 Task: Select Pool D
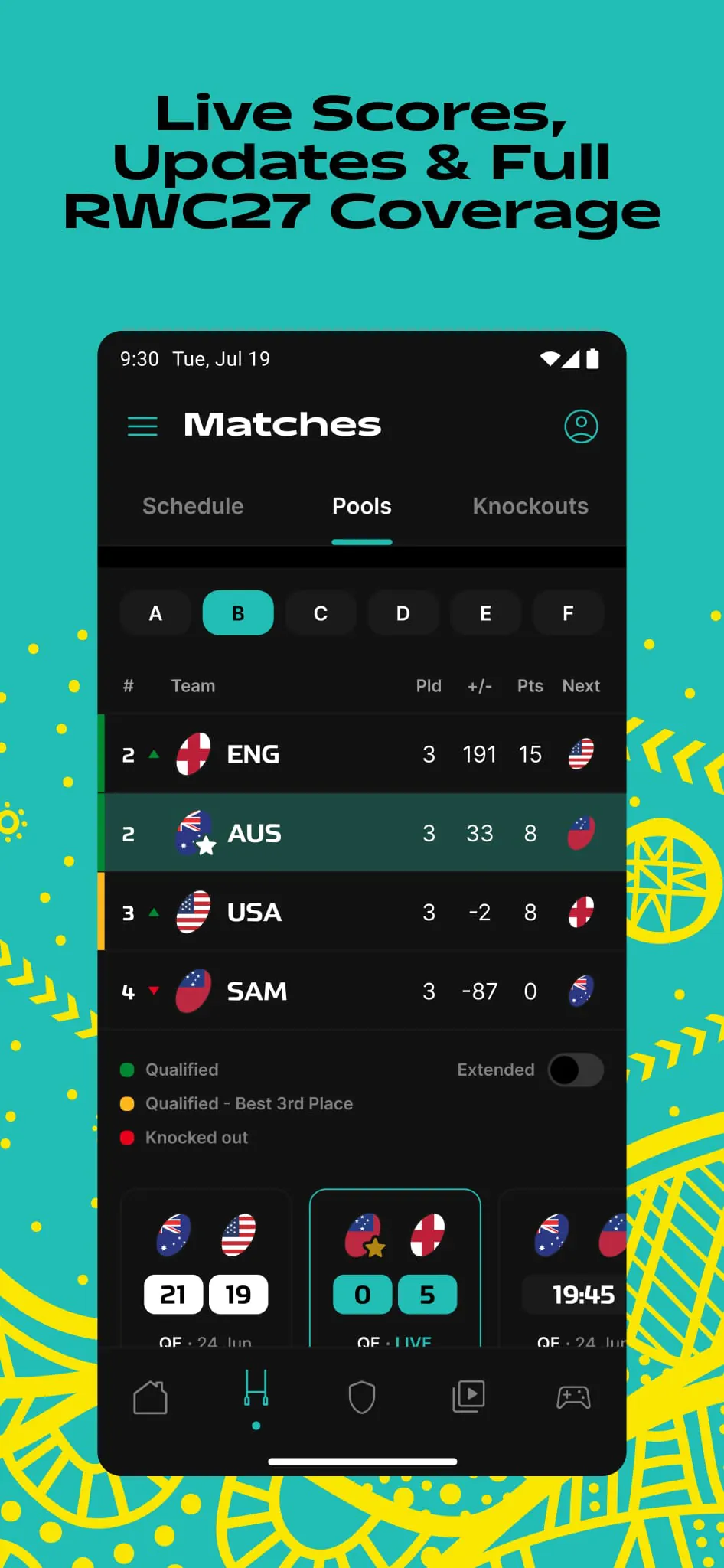(403, 612)
